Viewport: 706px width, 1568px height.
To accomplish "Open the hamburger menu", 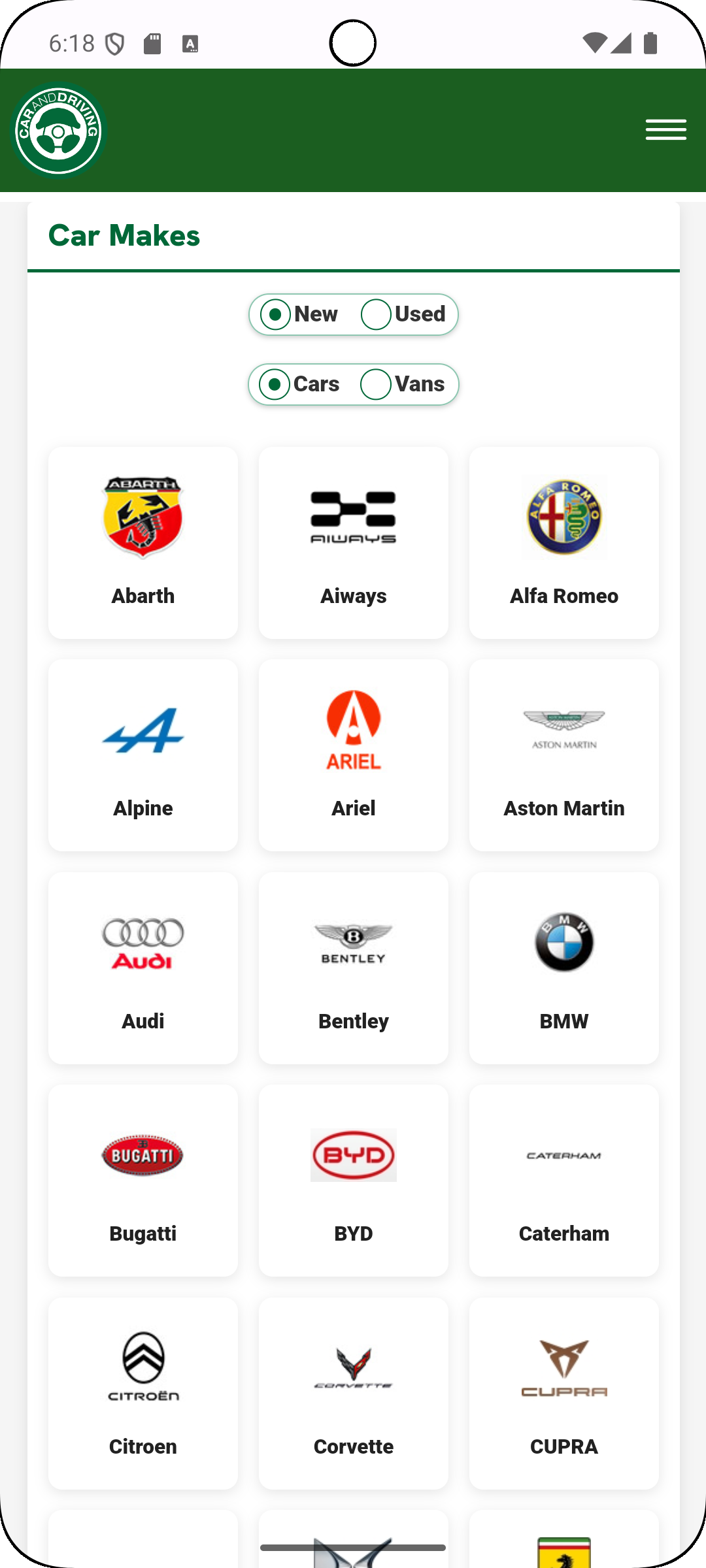I will pos(665,129).
